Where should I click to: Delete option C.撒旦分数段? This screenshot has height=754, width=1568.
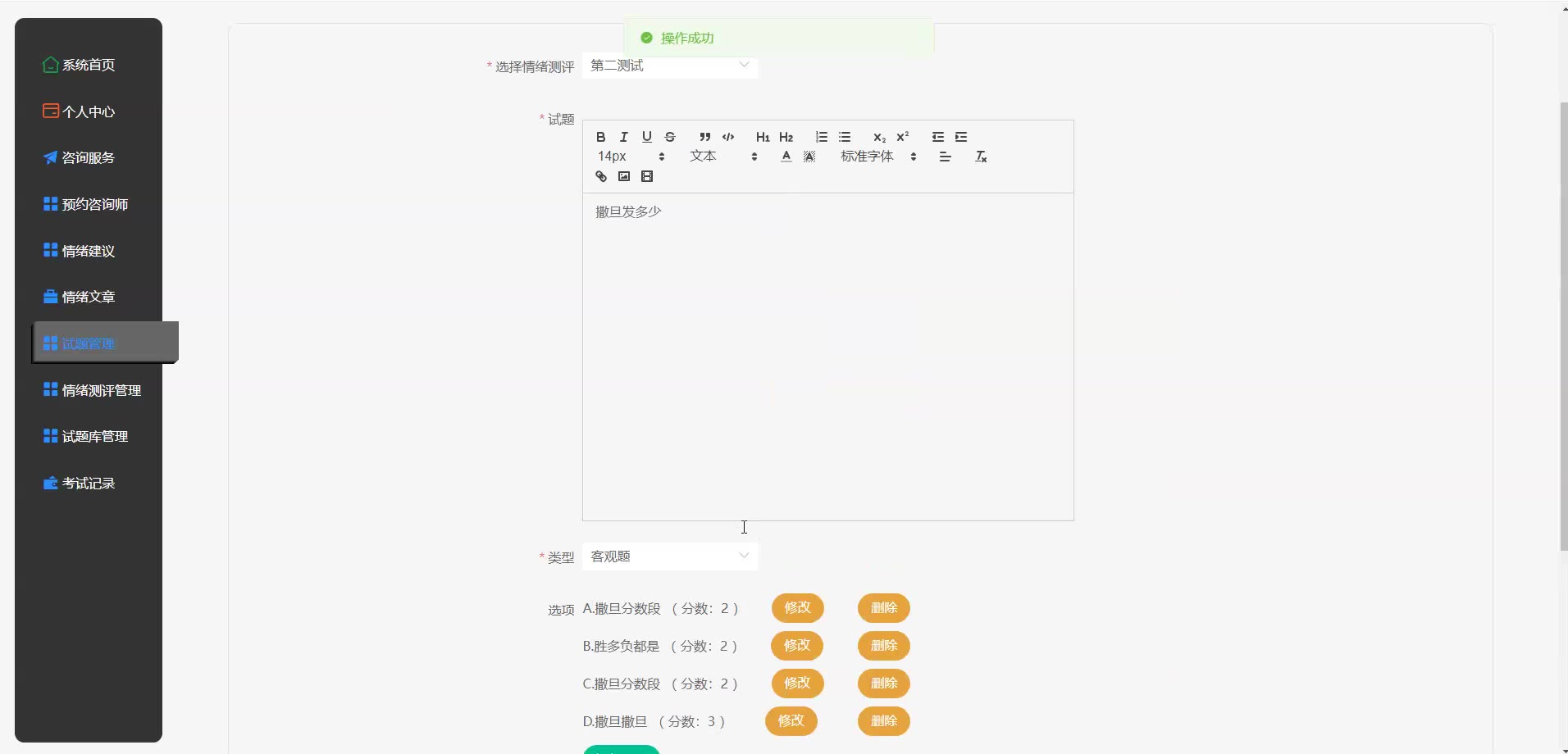[883, 684]
